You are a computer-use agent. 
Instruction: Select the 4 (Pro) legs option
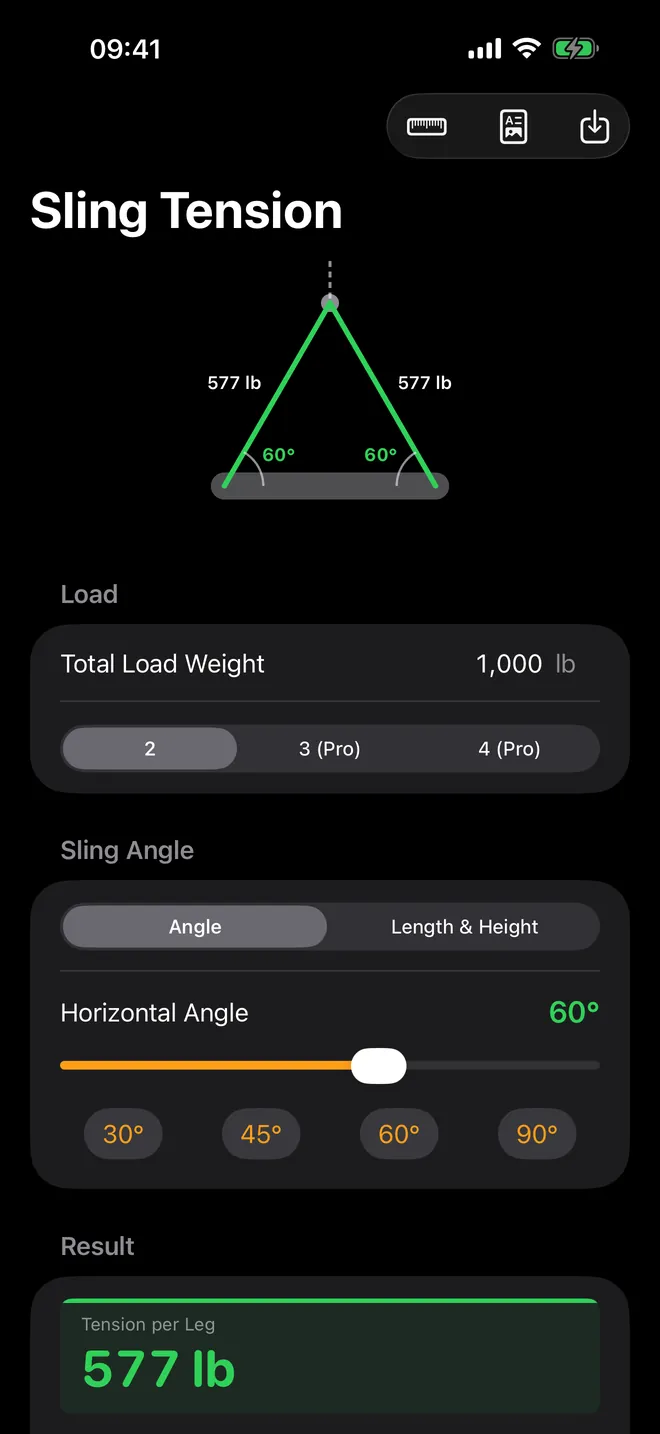(509, 748)
